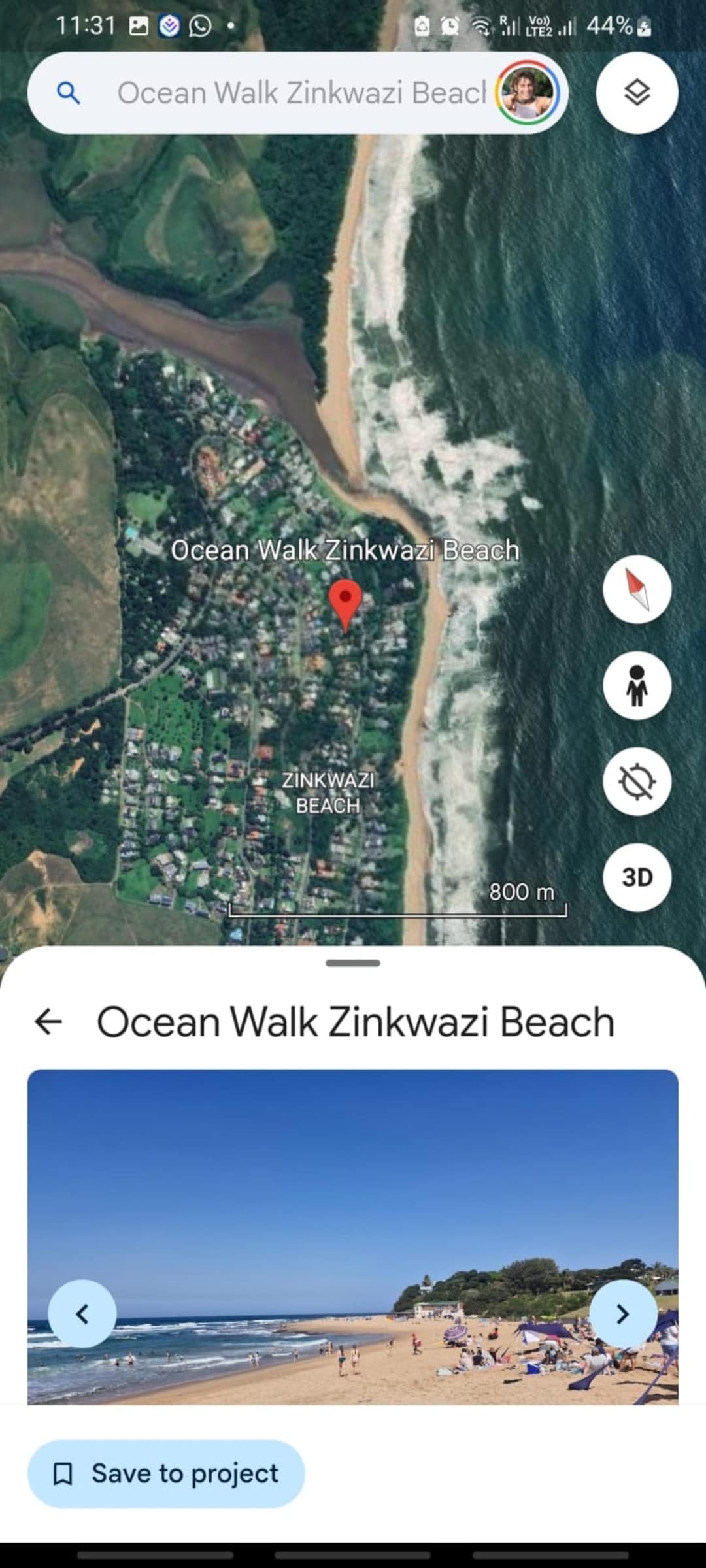Image resolution: width=706 pixels, height=1568 pixels.
Task: Activate the Street View pegman
Action: coord(637,685)
